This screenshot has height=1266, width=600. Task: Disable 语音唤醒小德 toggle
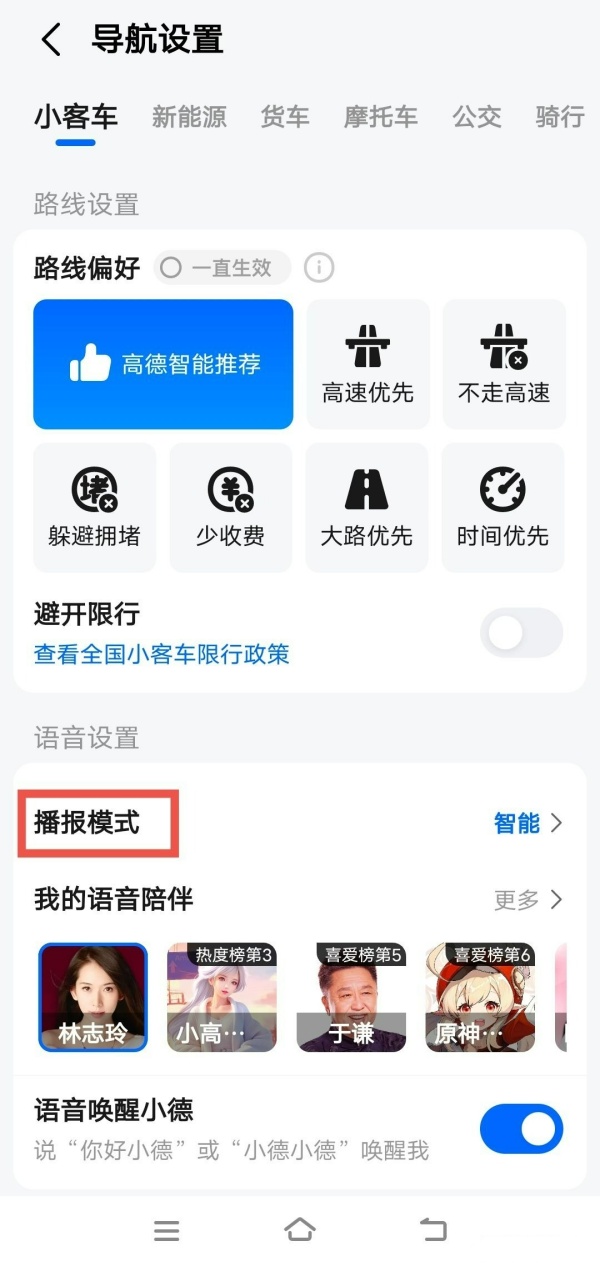pyautogui.click(x=521, y=1129)
